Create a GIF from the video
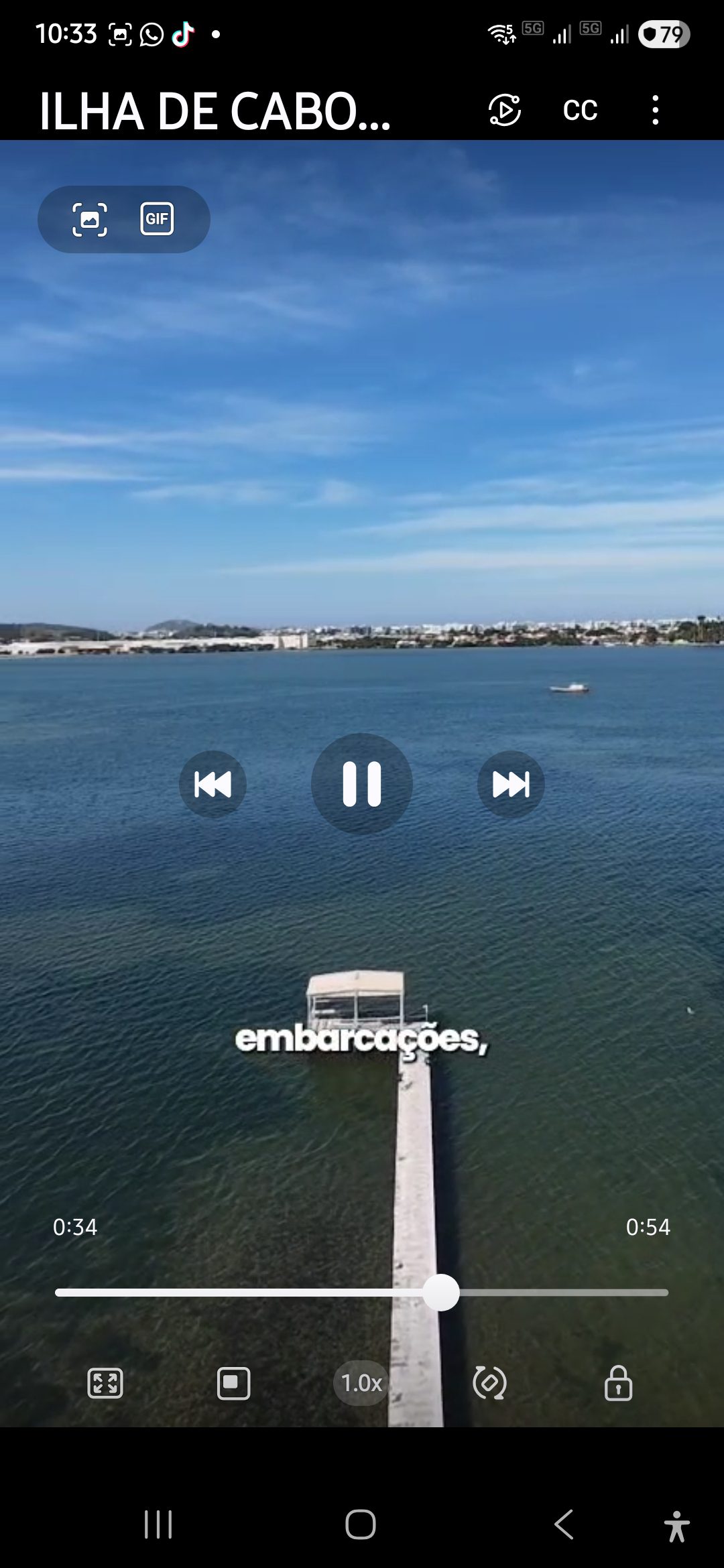Screen dimensions: 724x1568 [157, 219]
